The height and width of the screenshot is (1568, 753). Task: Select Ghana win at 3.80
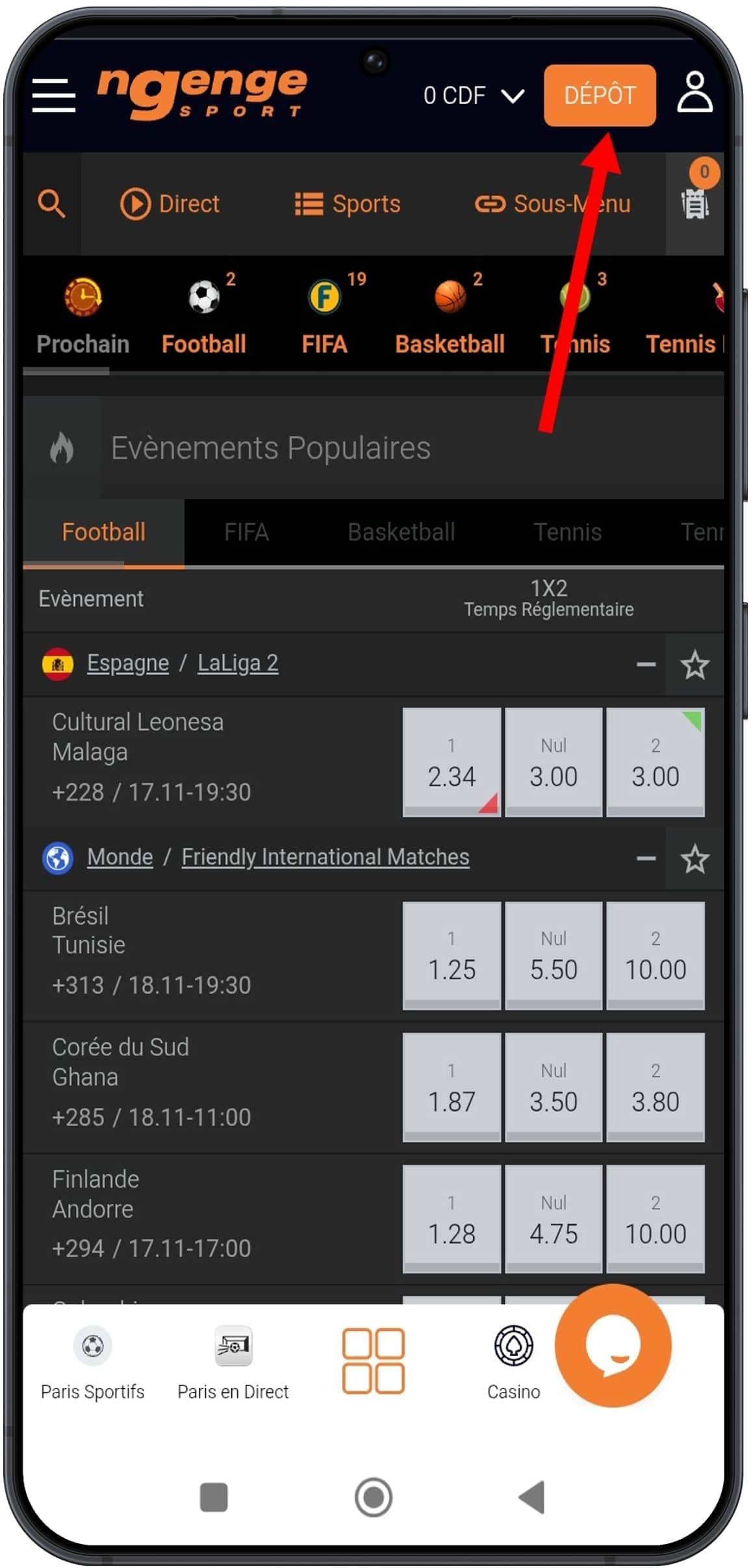tap(655, 1087)
